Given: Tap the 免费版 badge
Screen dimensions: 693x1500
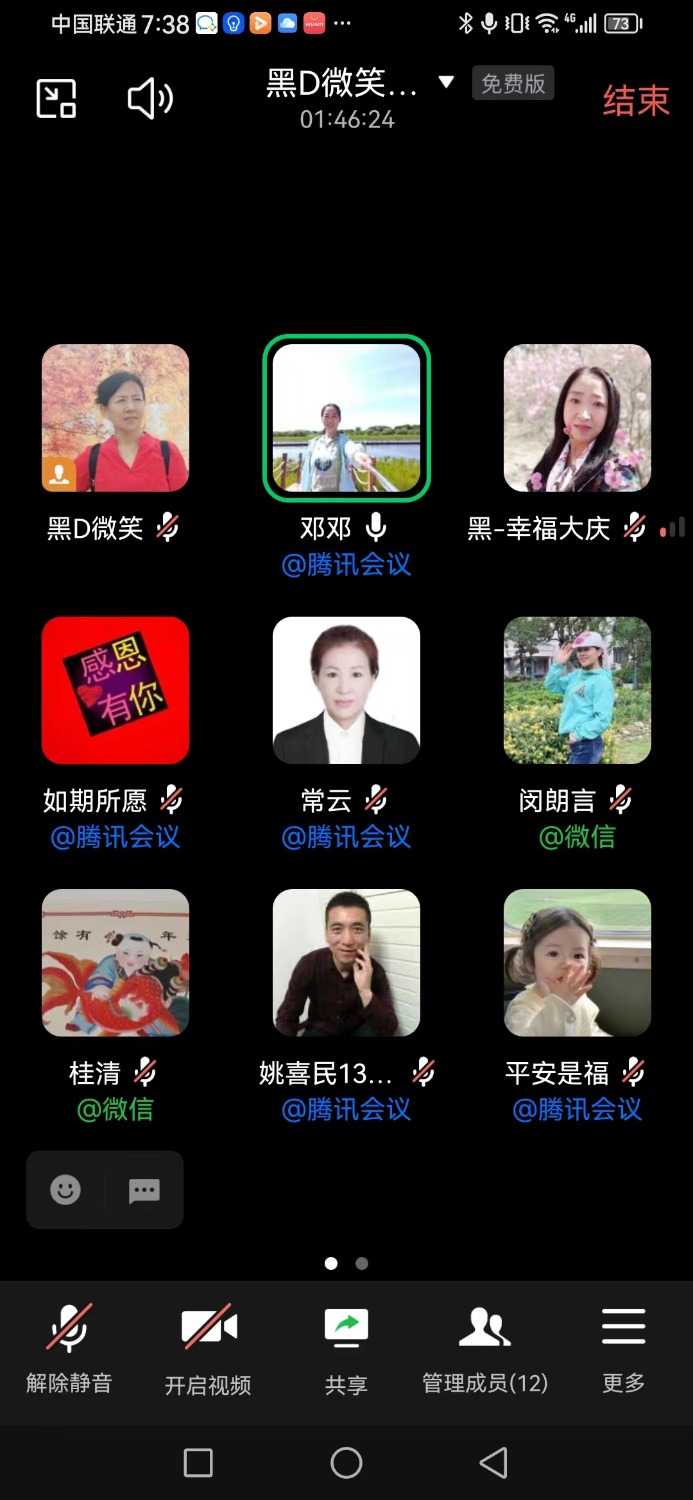Looking at the screenshot, I should [x=513, y=84].
